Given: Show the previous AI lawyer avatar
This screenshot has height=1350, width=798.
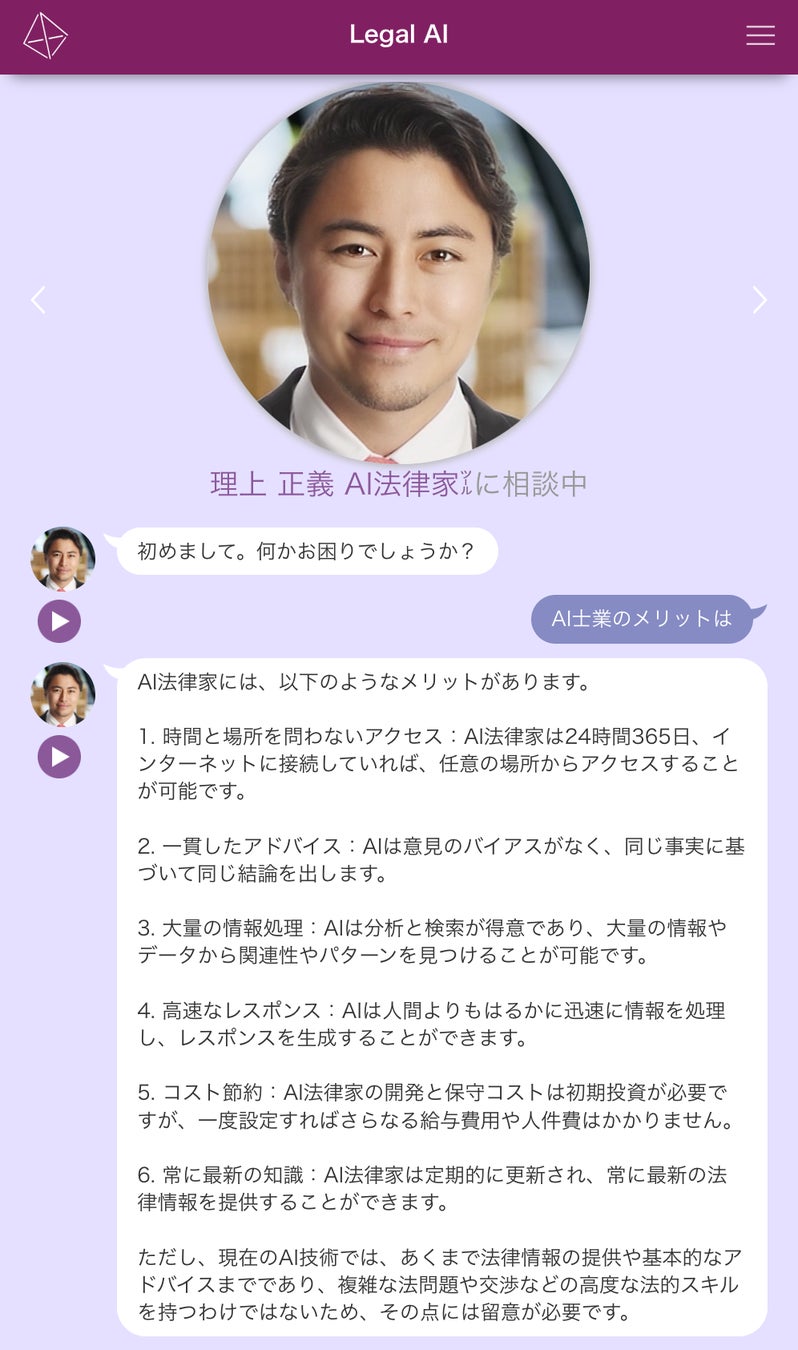Looking at the screenshot, I should [38, 300].
